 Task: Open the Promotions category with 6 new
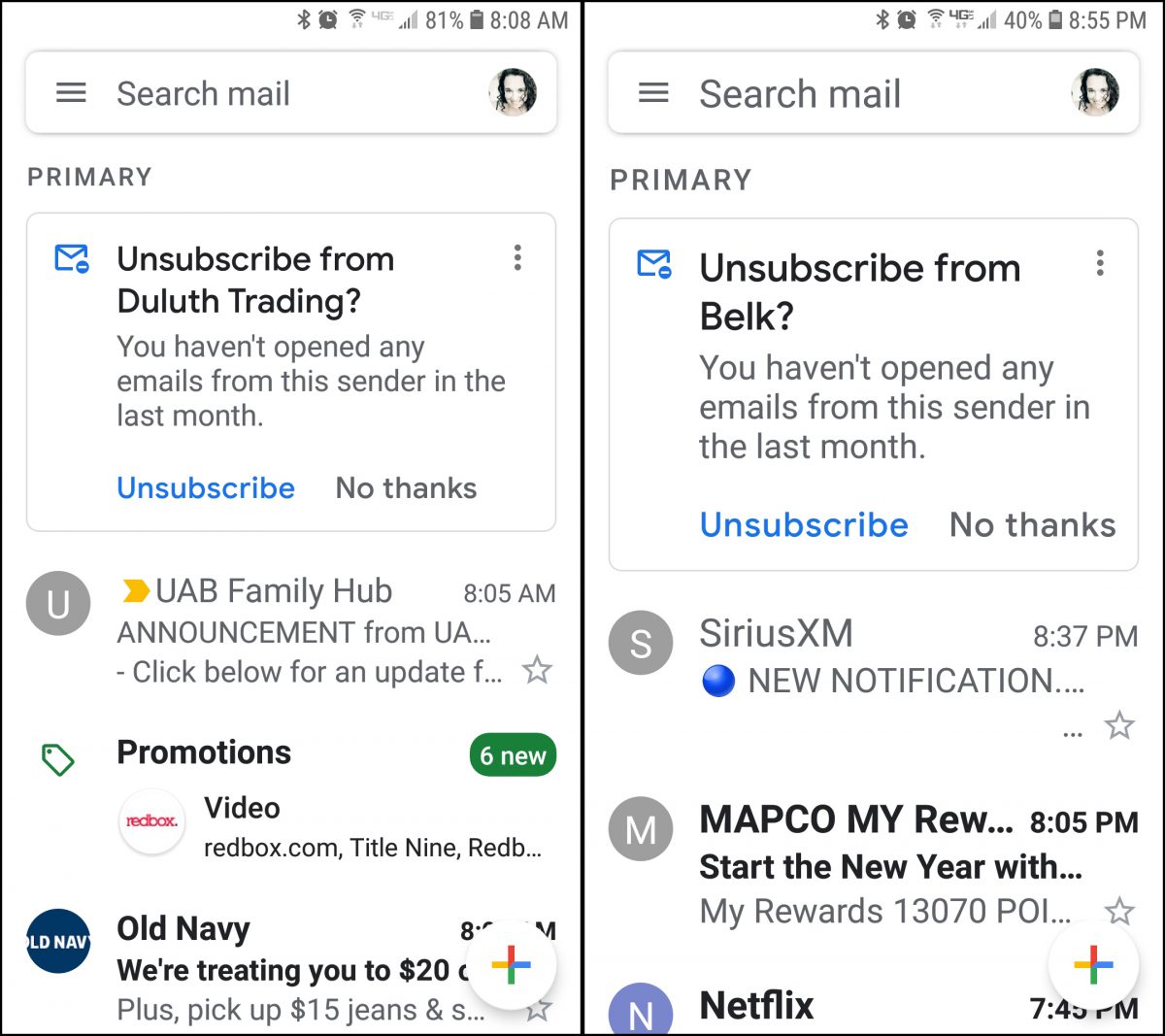click(291, 753)
